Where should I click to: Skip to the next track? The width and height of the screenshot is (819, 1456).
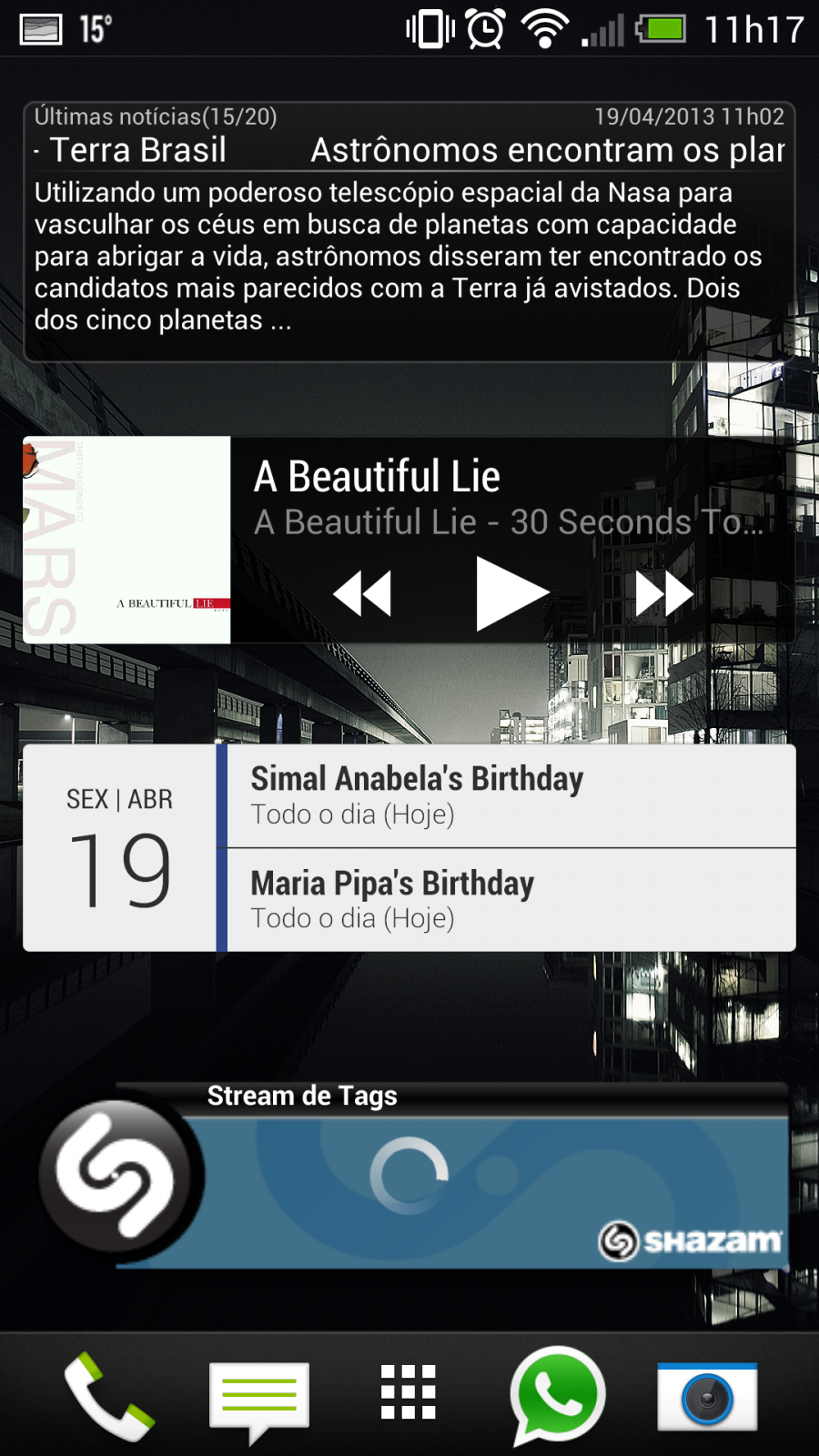click(x=664, y=594)
